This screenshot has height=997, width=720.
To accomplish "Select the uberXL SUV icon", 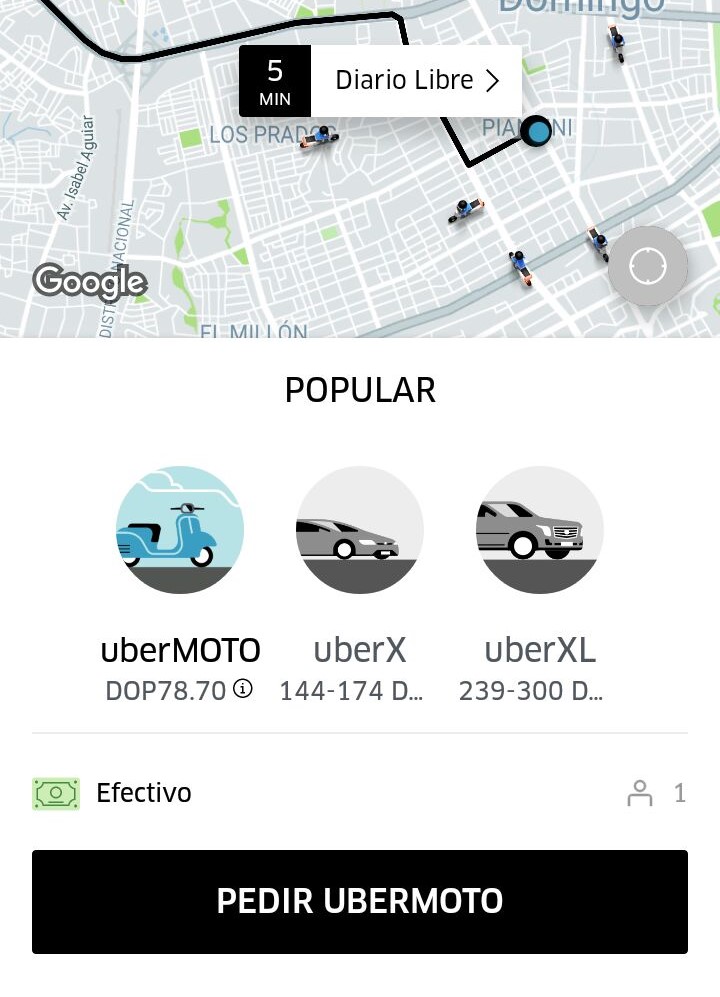I will coord(538,530).
